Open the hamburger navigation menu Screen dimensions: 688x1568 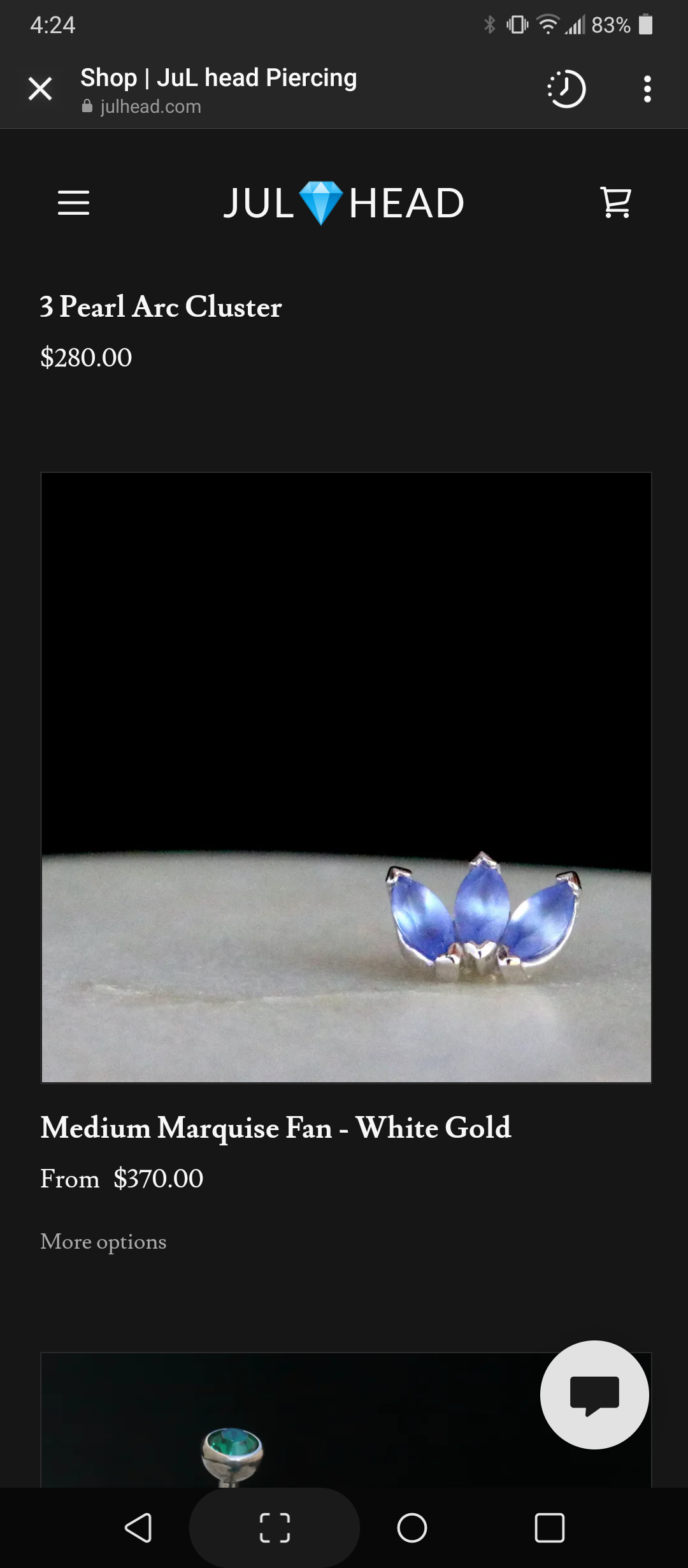coord(73,203)
